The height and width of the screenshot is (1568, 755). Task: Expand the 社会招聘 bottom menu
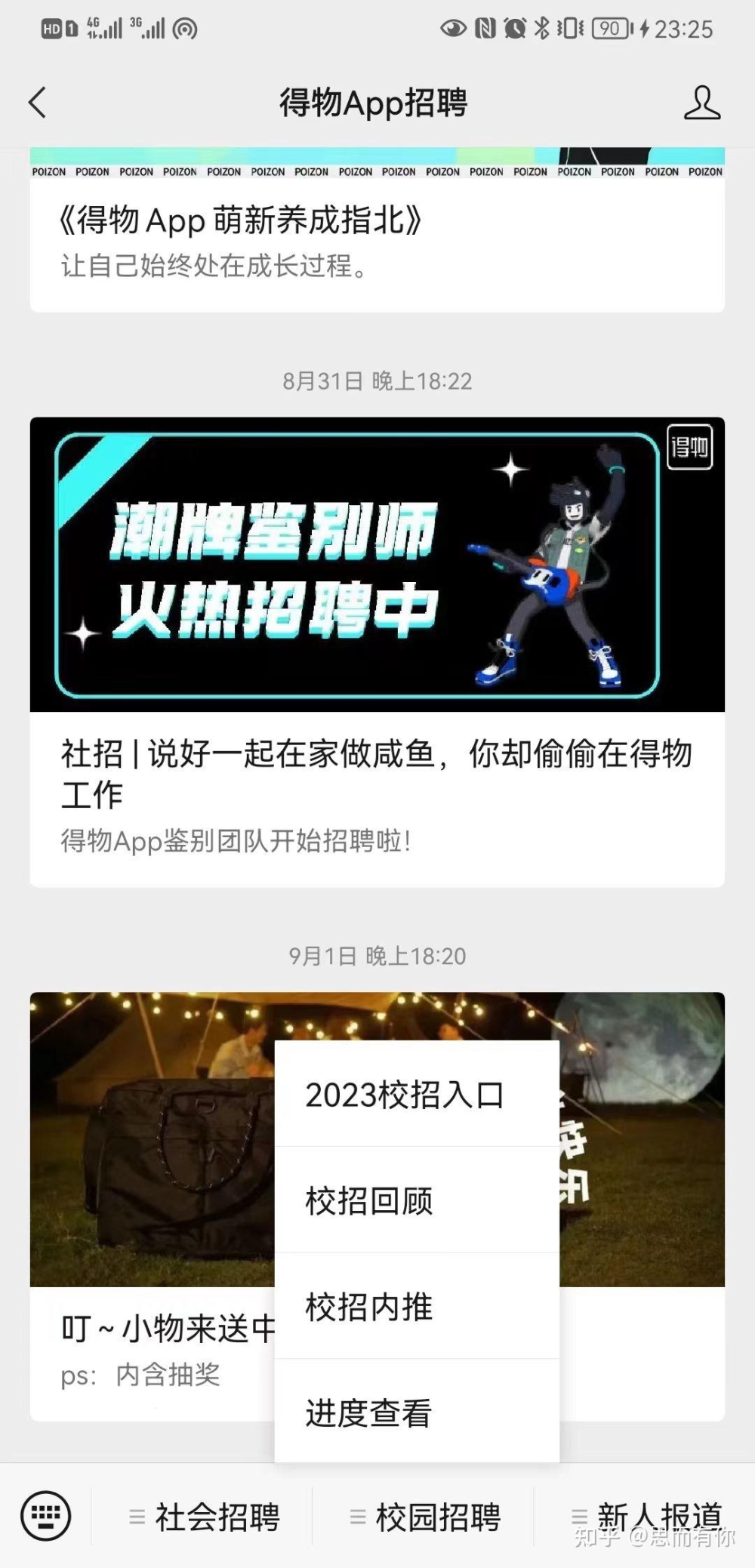(204, 1517)
